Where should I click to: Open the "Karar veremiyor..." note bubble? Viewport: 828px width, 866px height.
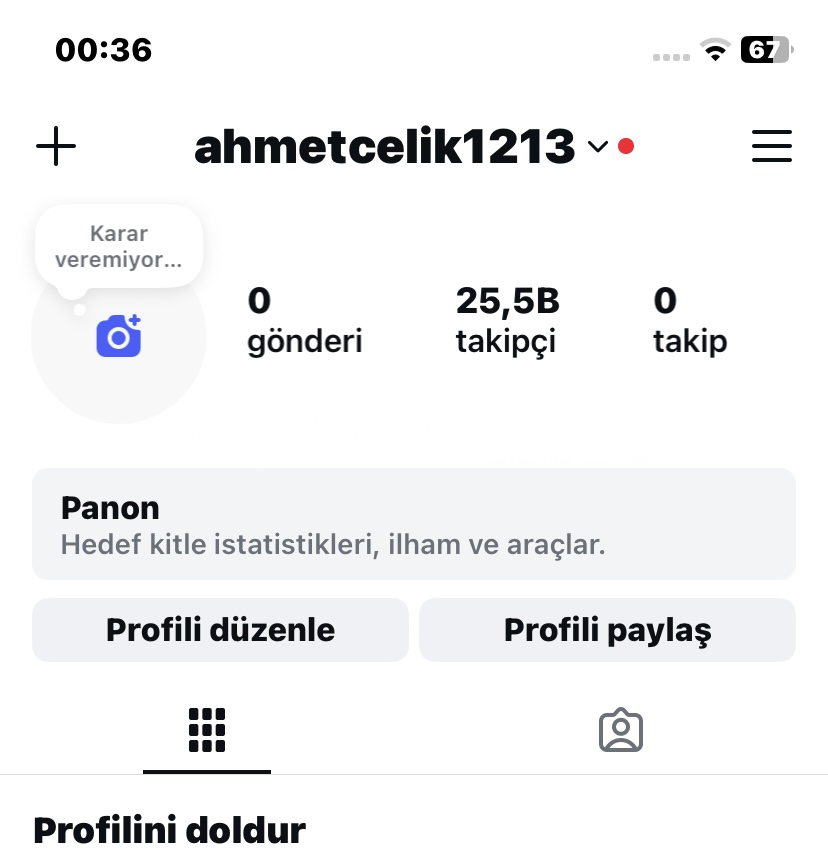(119, 247)
